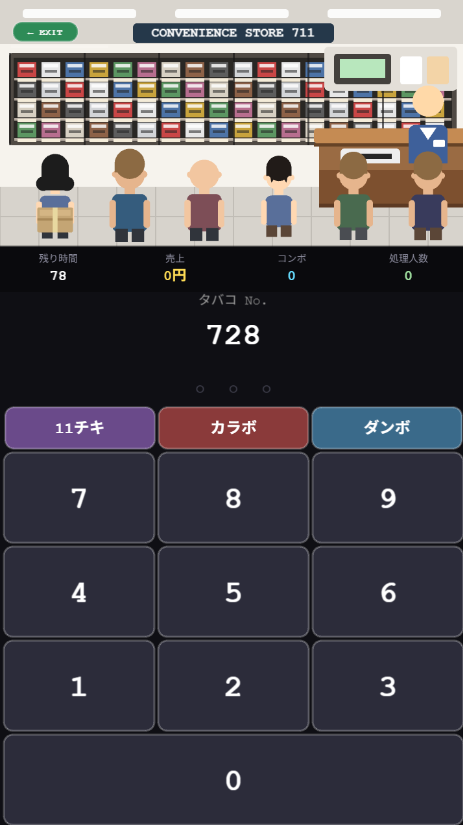Tap keypad number 6
Screen dimensions: 463x825
coord(387,592)
